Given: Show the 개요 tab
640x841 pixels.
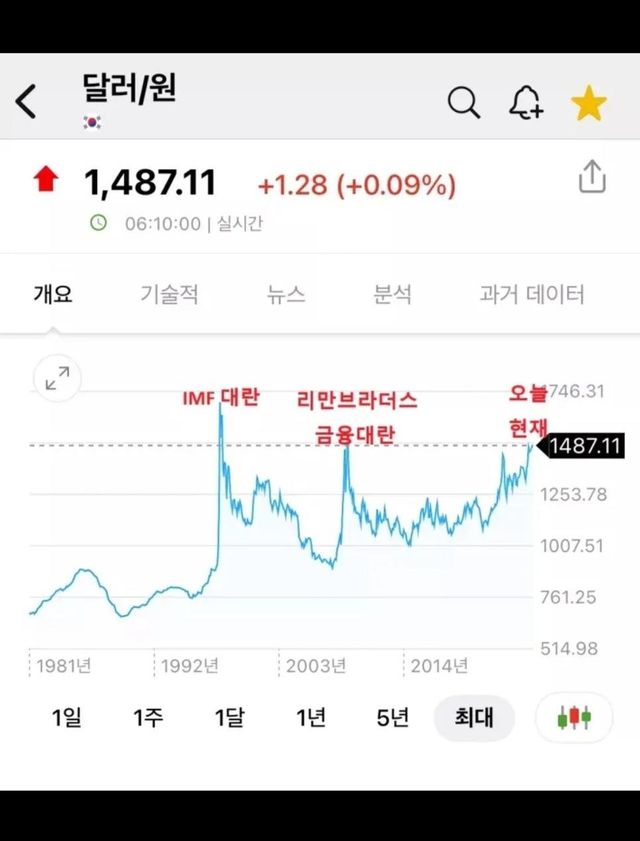Looking at the screenshot, I should [53, 294].
